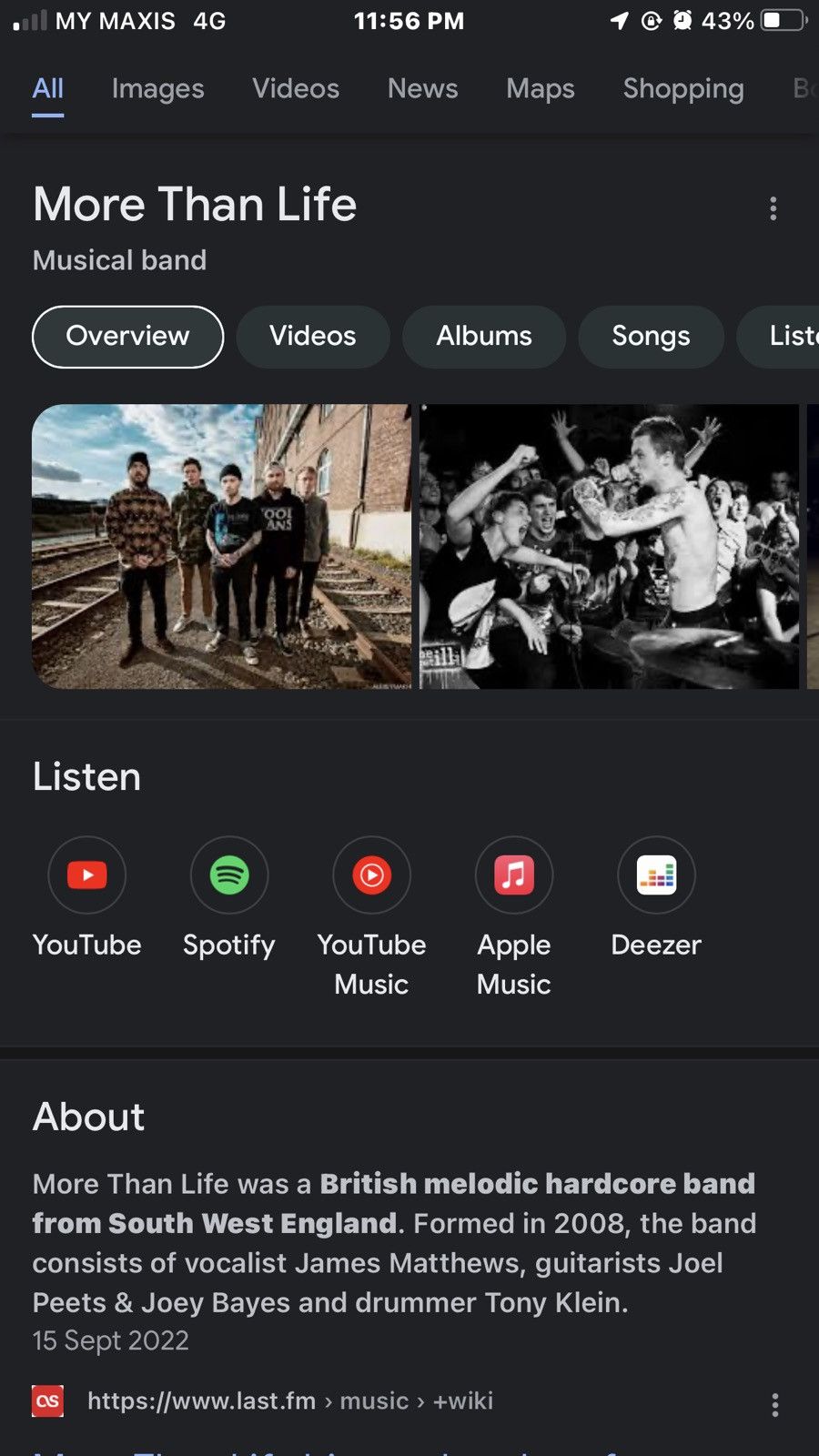
Task: Open the Shopping tab
Action: coord(683,88)
